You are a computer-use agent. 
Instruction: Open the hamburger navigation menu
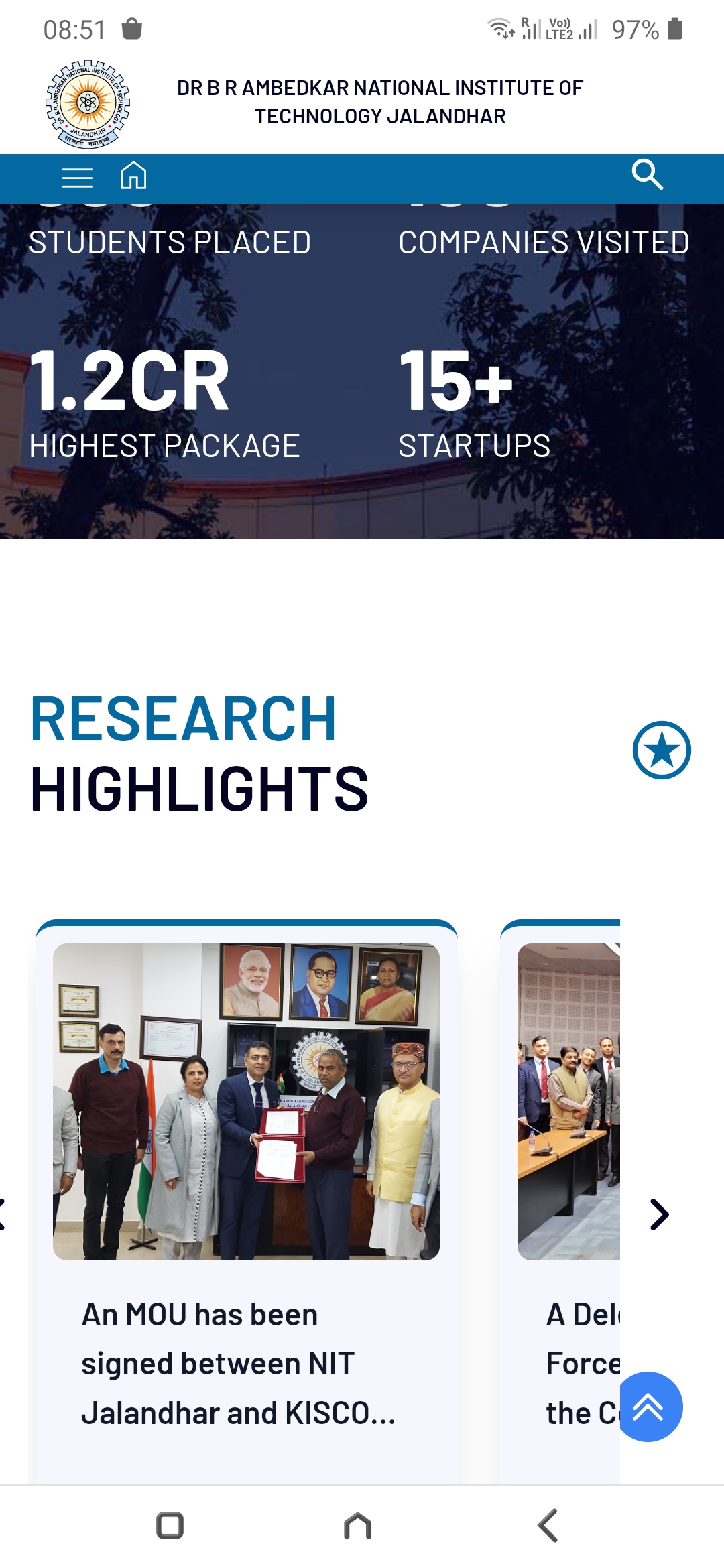[77, 178]
